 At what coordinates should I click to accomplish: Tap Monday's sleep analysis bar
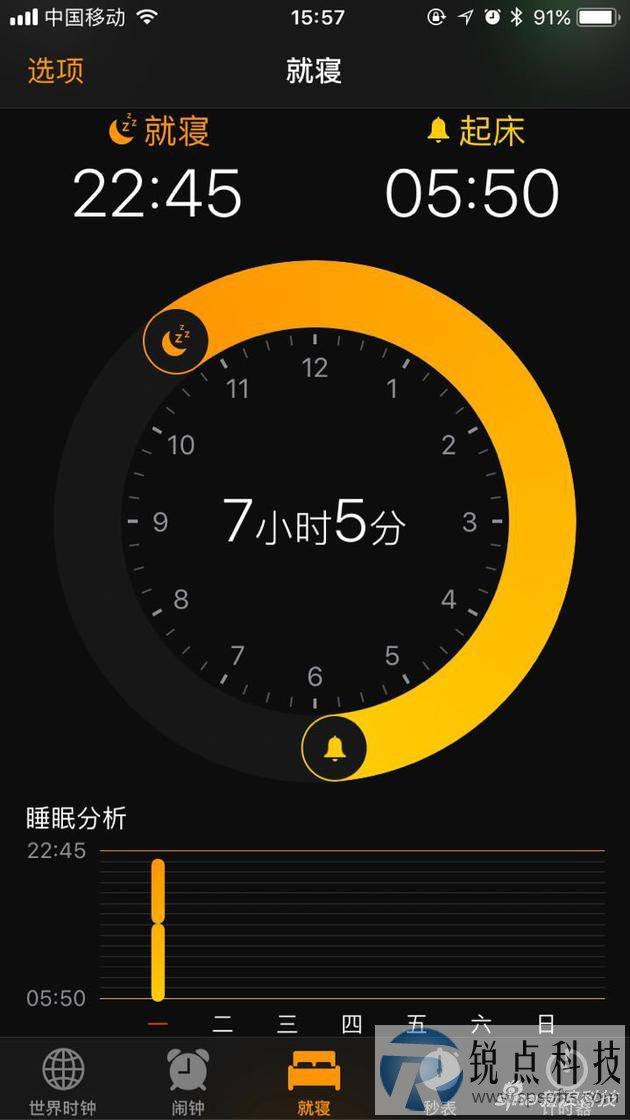tap(158, 929)
